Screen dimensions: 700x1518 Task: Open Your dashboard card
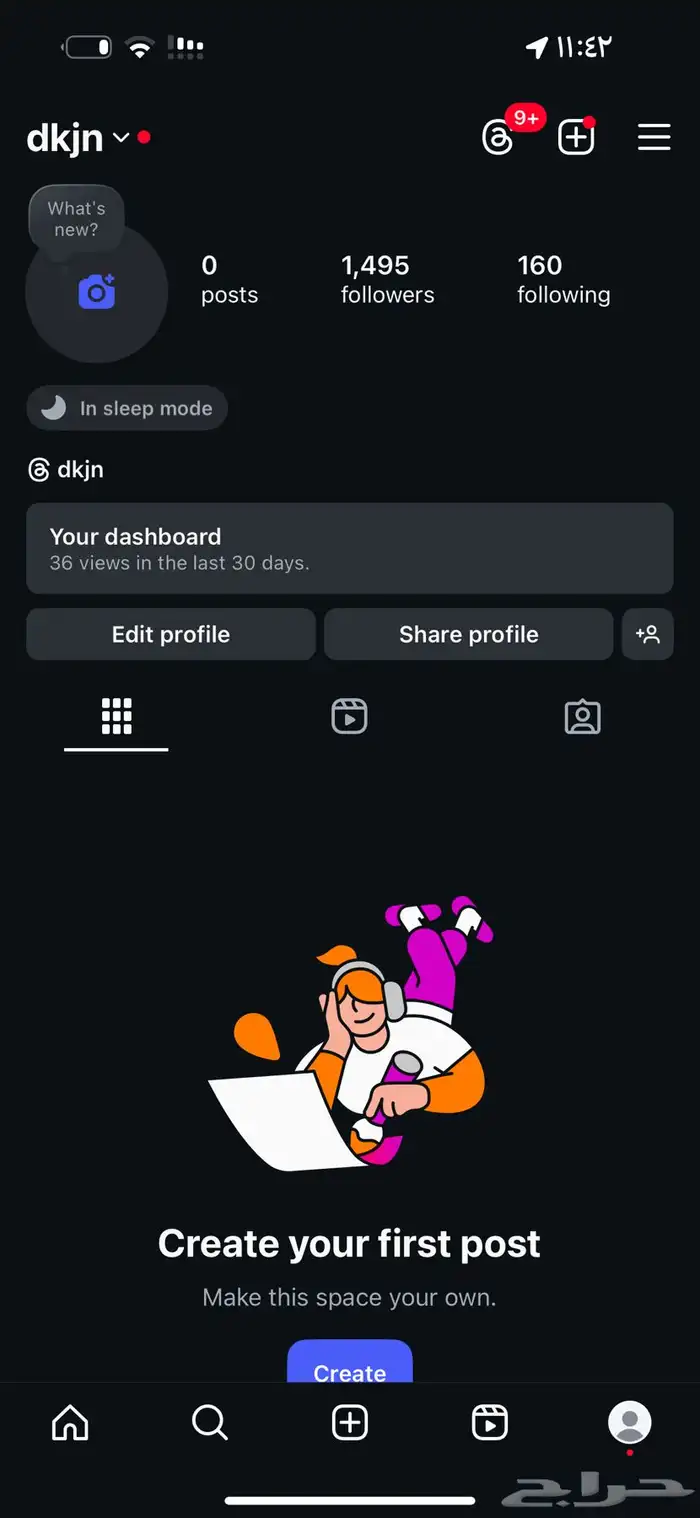(349, 548)
